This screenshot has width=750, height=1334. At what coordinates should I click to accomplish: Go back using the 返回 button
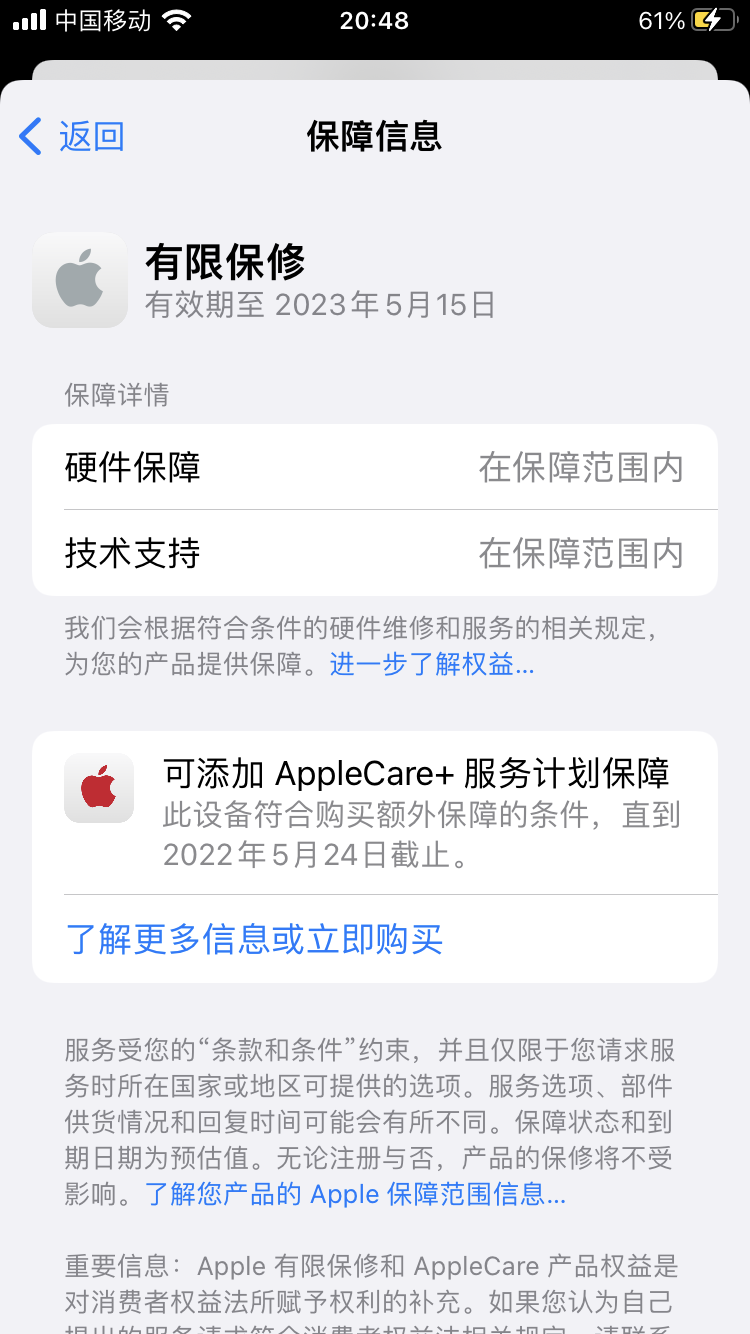72,136
